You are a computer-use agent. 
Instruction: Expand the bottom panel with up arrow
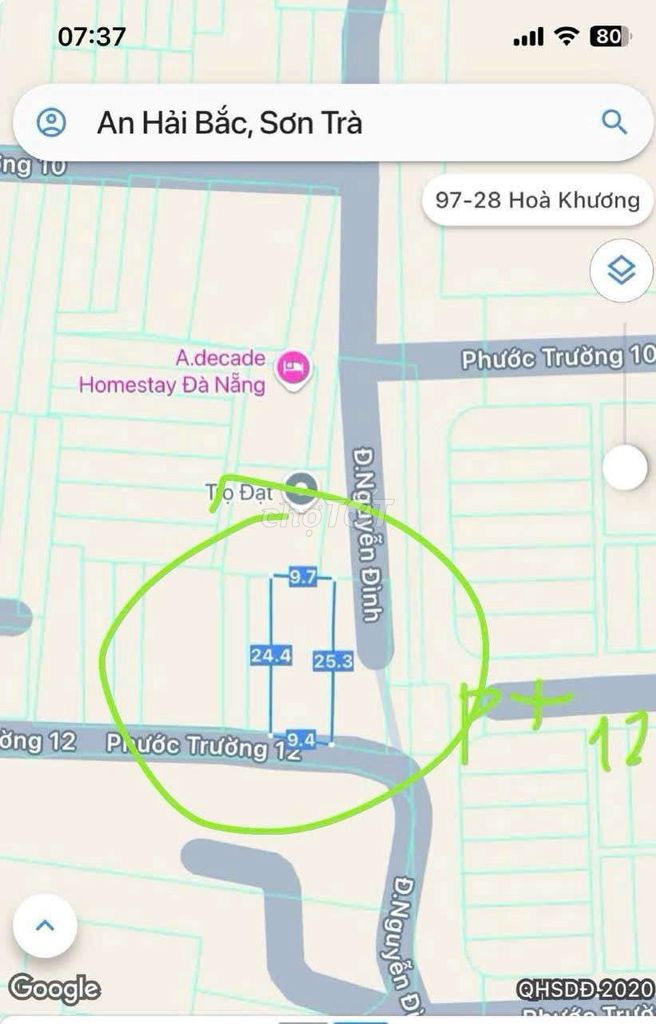coord(45,925)
